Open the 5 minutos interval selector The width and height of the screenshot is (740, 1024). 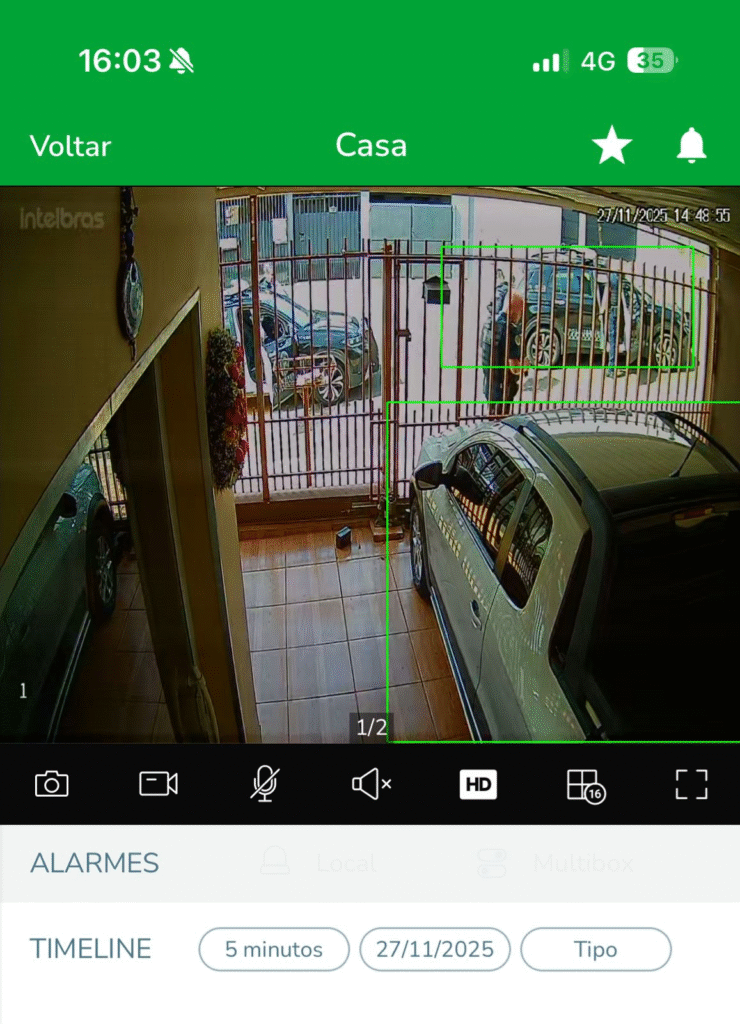coord(274,949)
